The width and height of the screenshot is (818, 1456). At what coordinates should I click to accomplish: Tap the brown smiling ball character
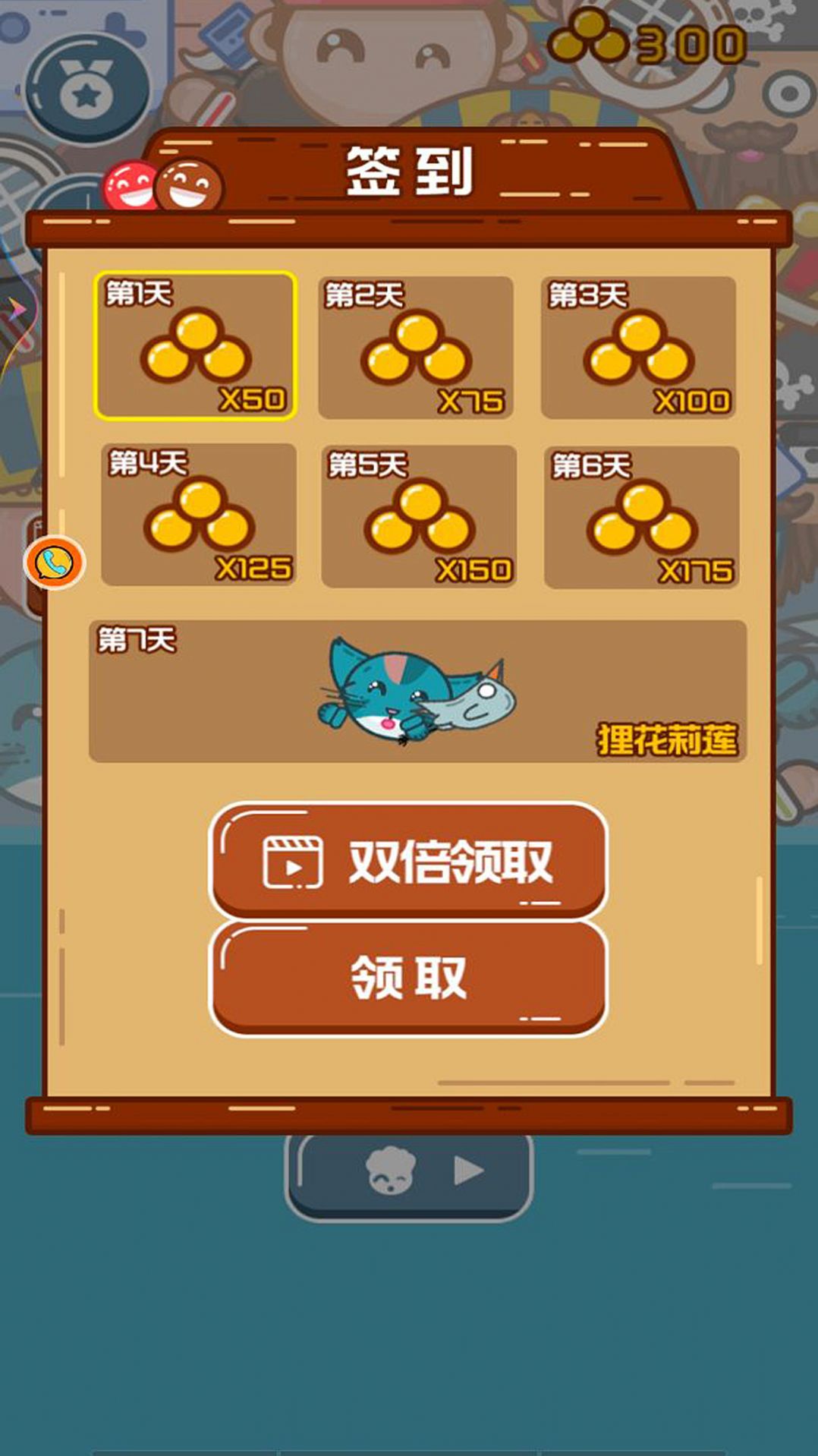coord(188,185)
